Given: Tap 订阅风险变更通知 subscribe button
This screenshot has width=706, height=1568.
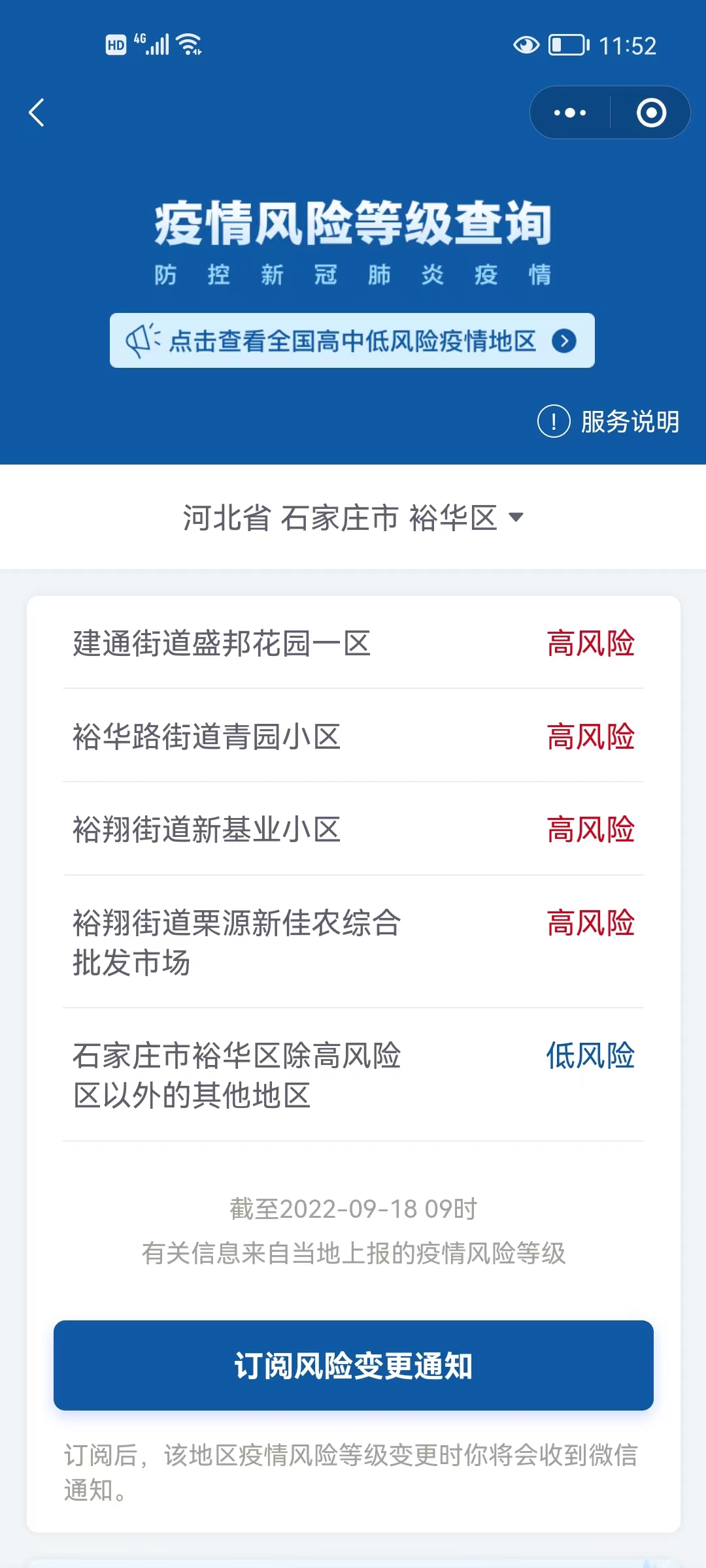Looking at the screenshot, I should pyautogui.click(x=354, y=1365).
